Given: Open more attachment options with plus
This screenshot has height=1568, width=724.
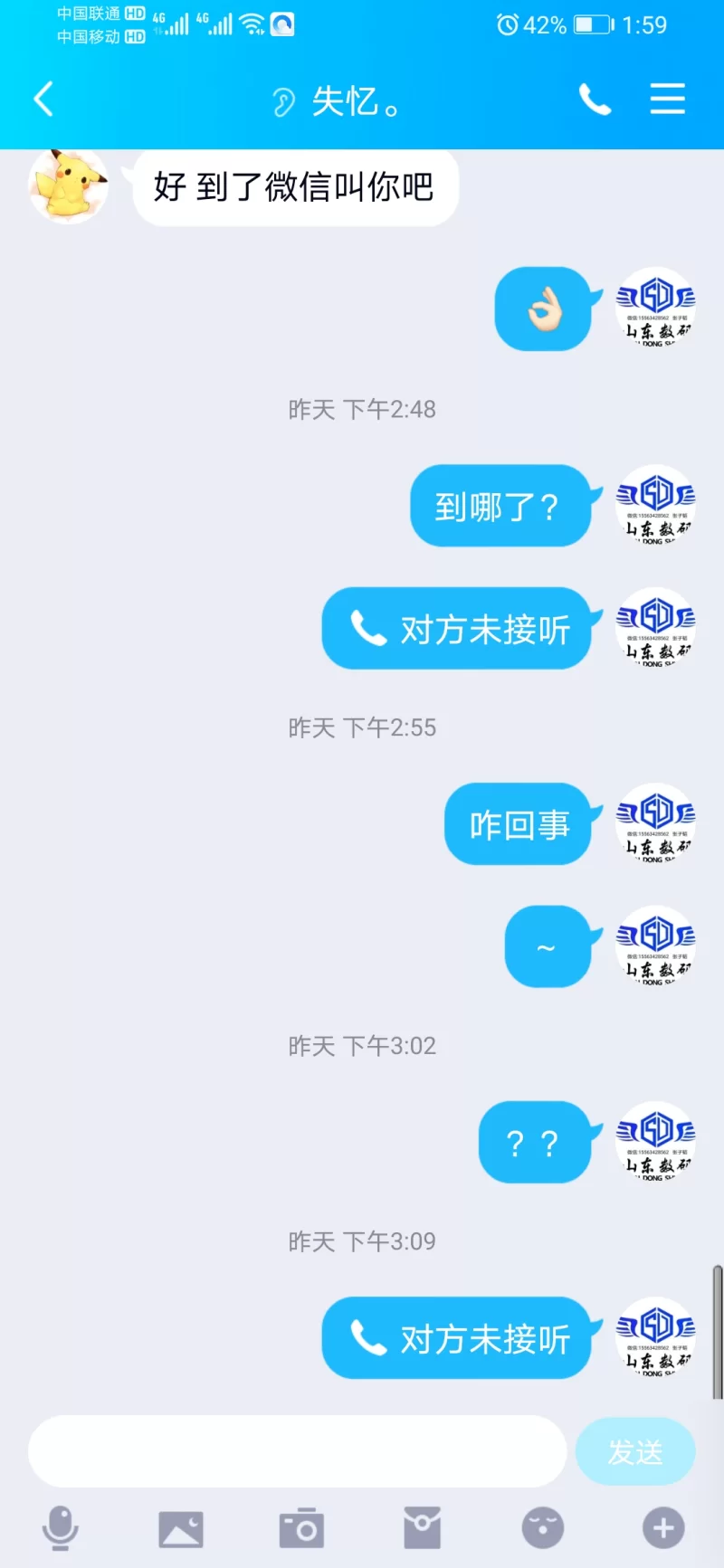Looking at the screenshot, I should 663,1529.
